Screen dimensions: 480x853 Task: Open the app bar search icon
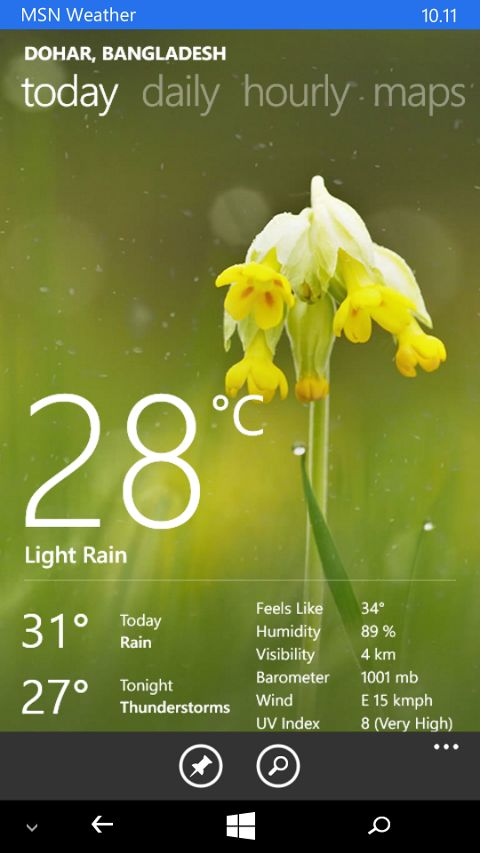point(278,766)
